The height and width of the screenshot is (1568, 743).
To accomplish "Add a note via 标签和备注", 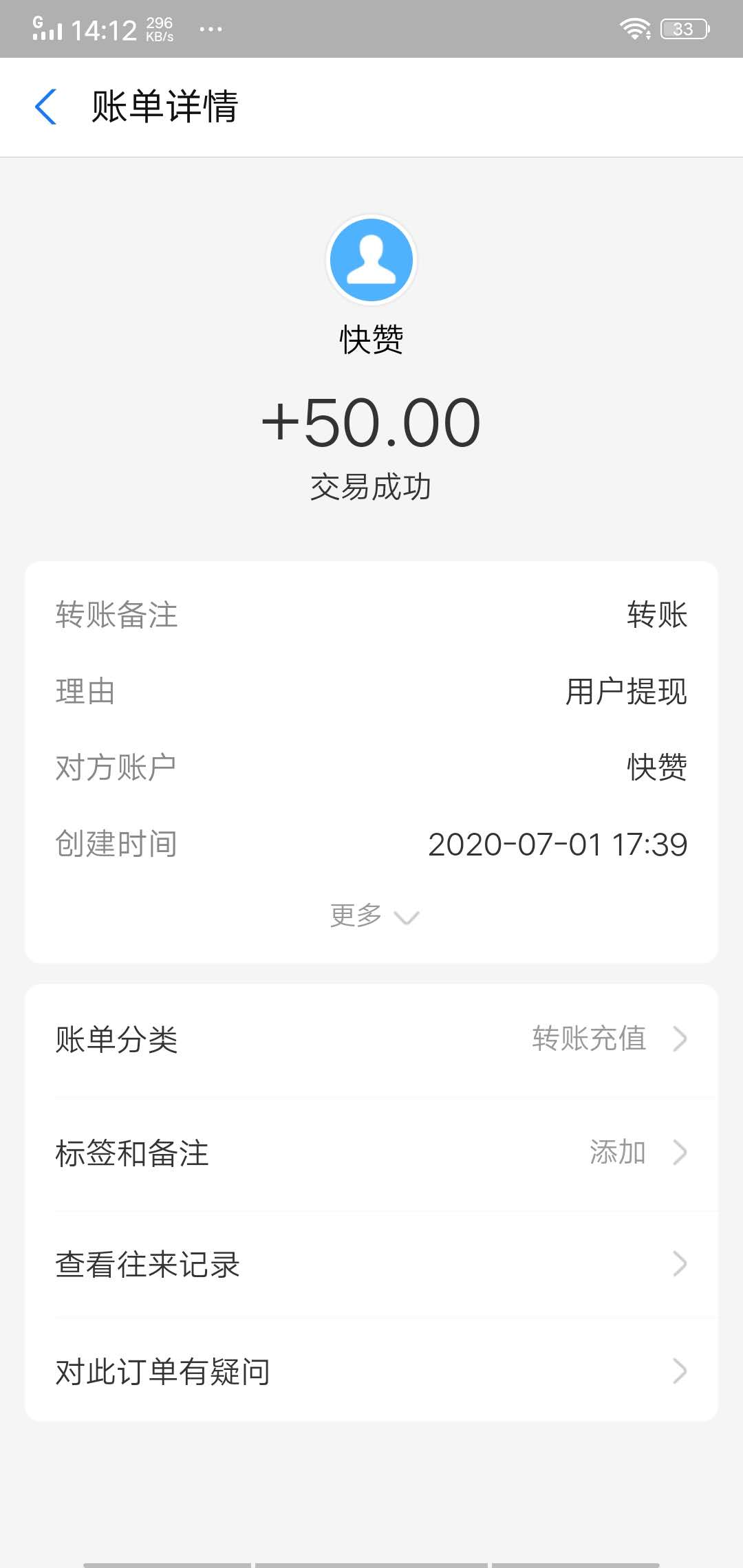I will [371, 1153].
